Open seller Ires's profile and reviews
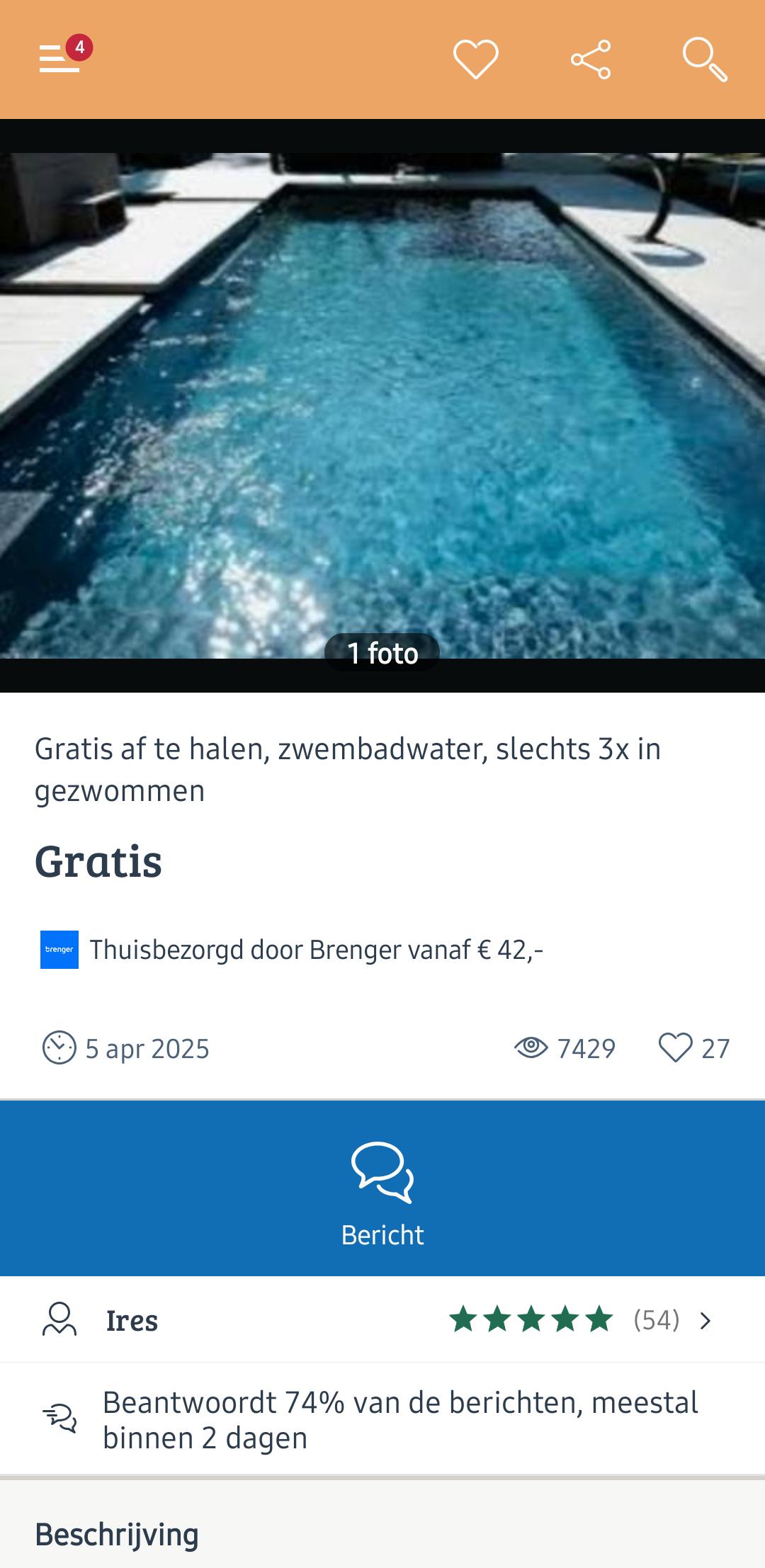Viewport: 765px width, 1568px height. click(x=382, y=1320)
